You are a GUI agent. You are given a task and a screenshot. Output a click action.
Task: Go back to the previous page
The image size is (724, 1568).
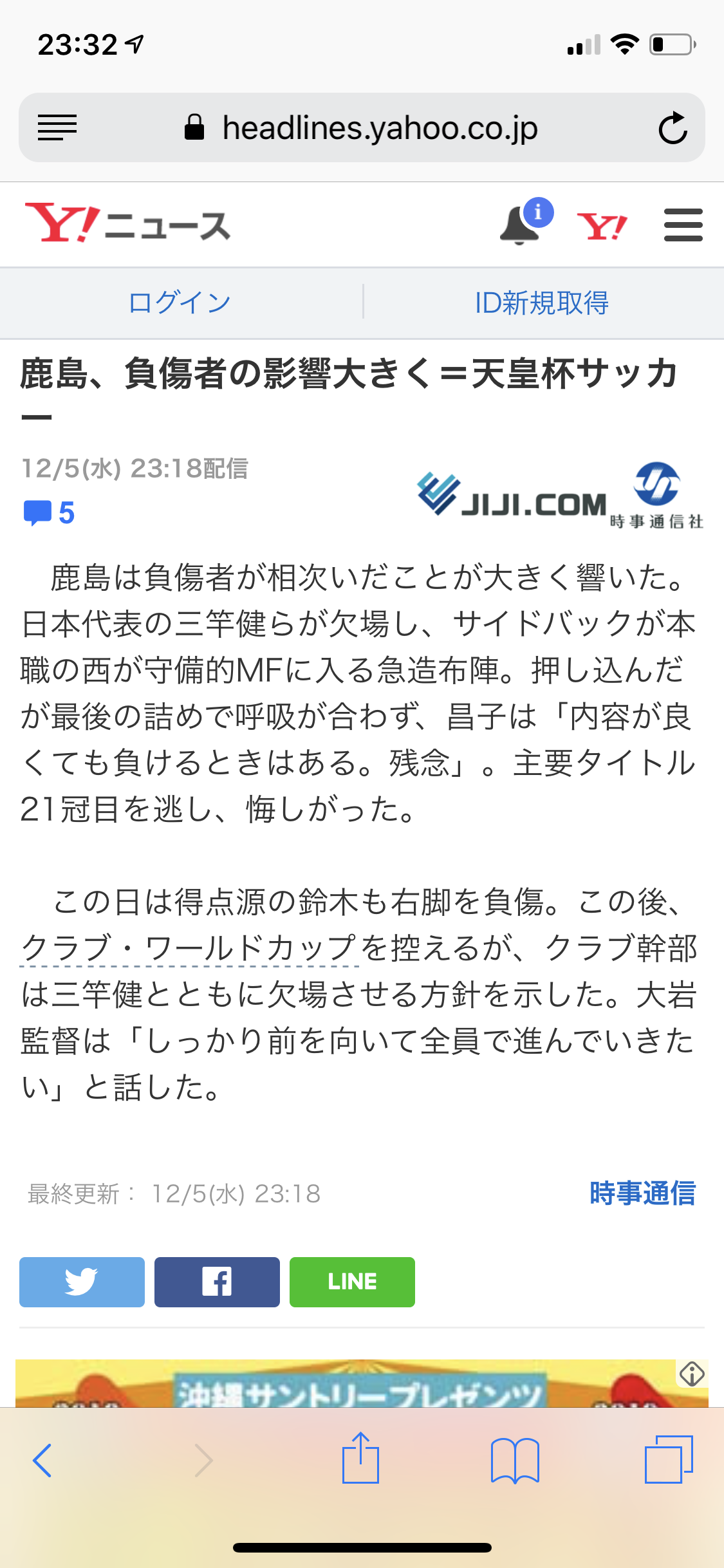(42, 1460)
